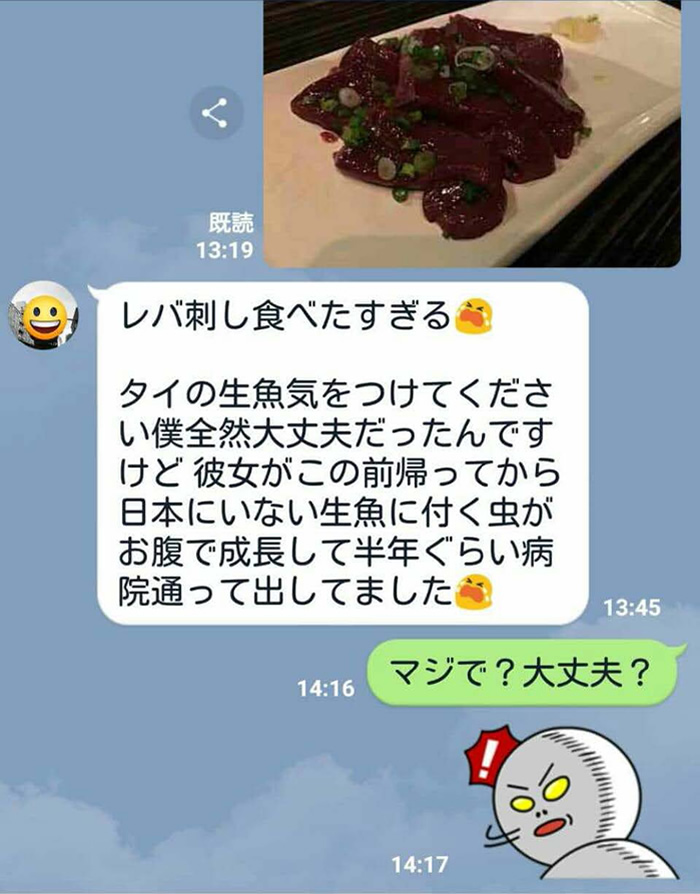
Task: Open the sender's smiley profile avatar
Action: pos(42,316)
